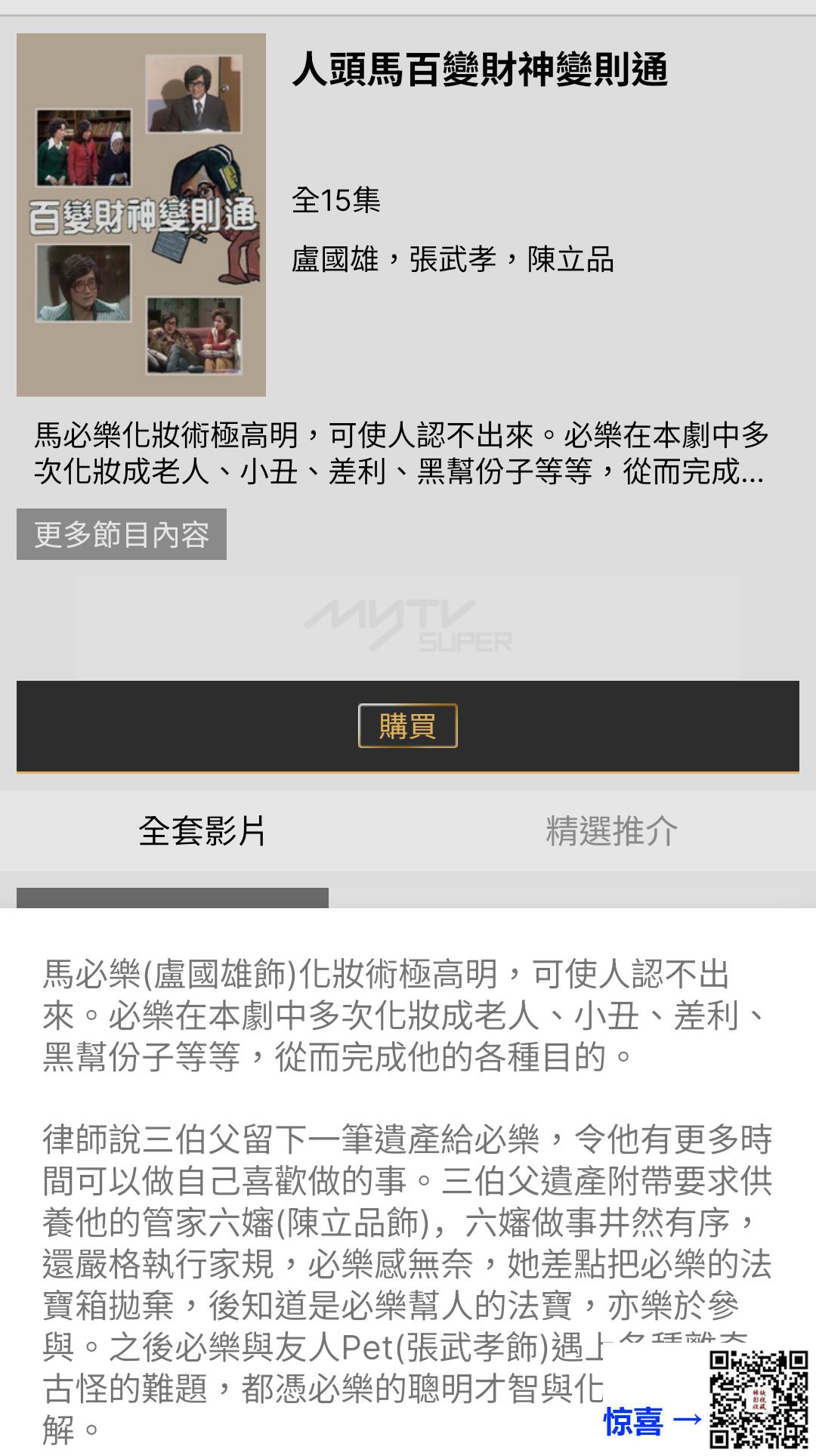The height and width of the screenshot is (1456, 816).
Task: Expand 更多節目內容 programme details
Action: (122, 534)
